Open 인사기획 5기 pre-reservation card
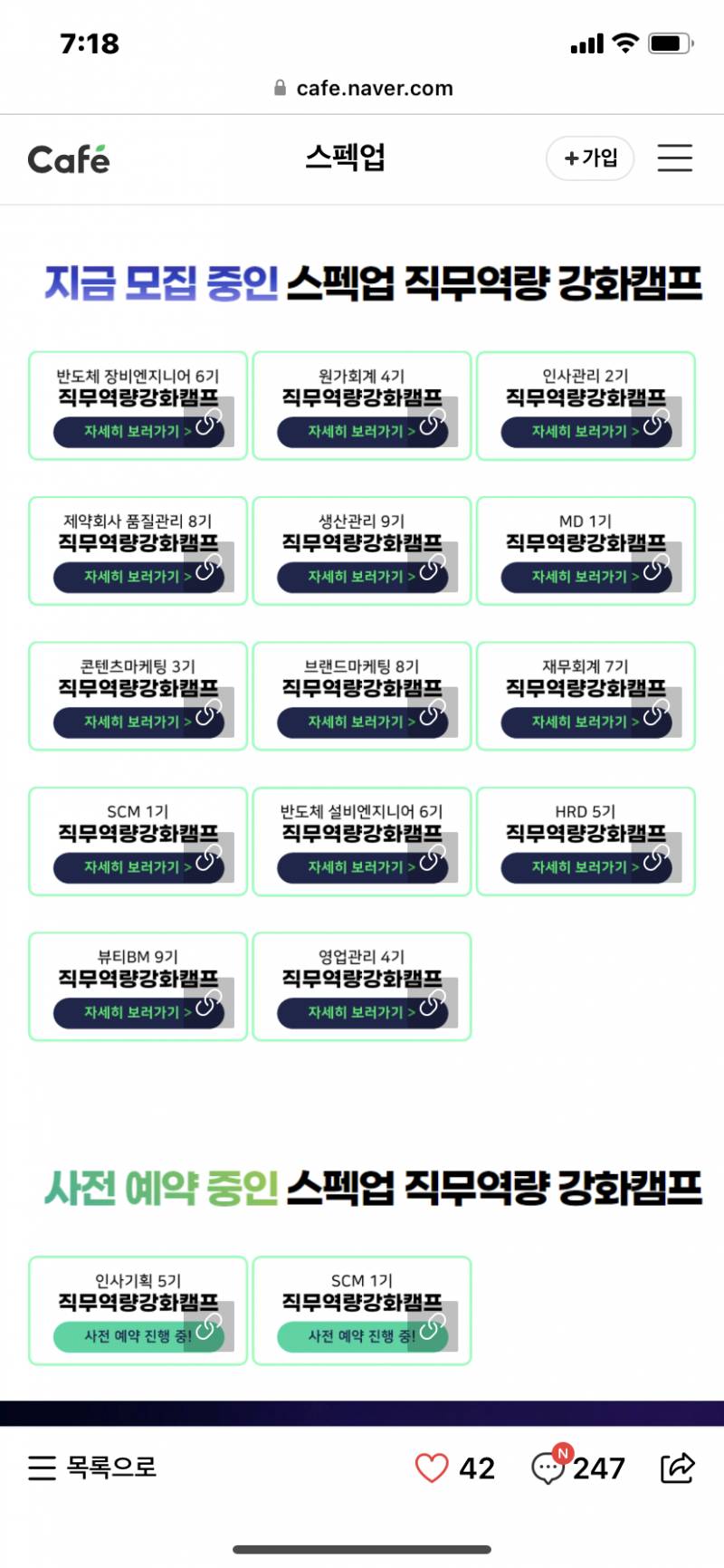The height and width of the screenshot is (1568, 724). tap(138, 1310)
